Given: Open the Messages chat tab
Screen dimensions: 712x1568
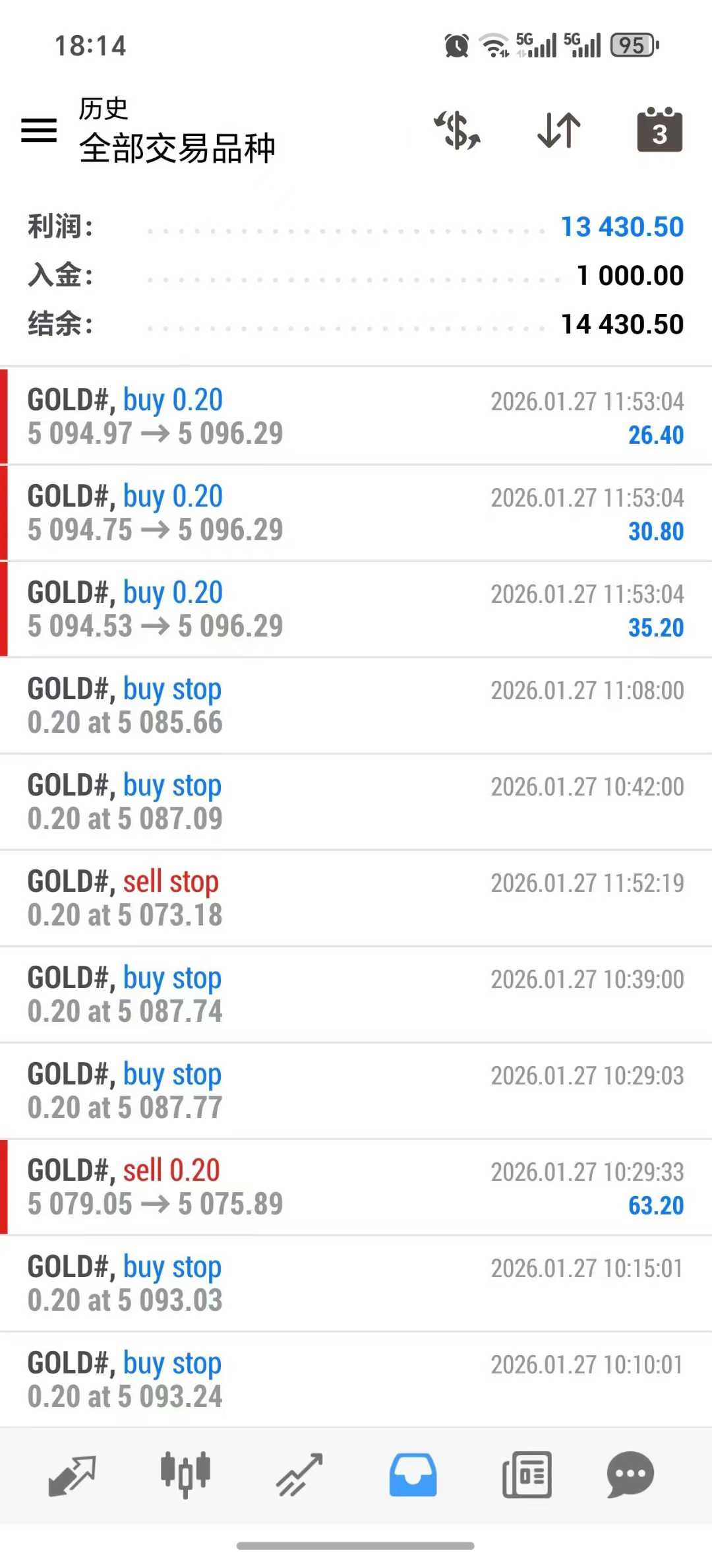Looking at the screenshot, I should pos(630,1475).
